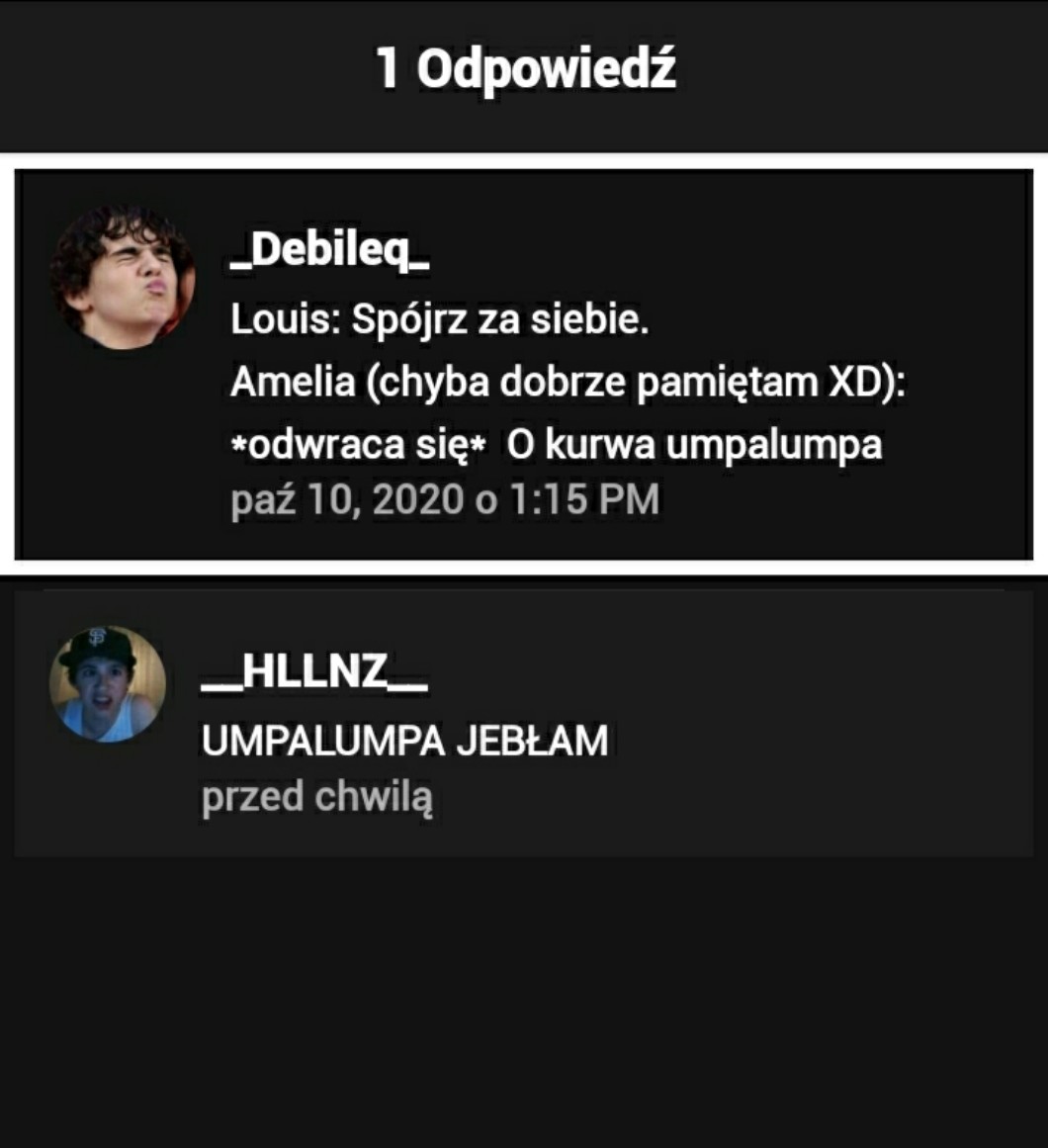Select the reply "UMPALUMPA JEBŁAM"

tap(404, 741)
